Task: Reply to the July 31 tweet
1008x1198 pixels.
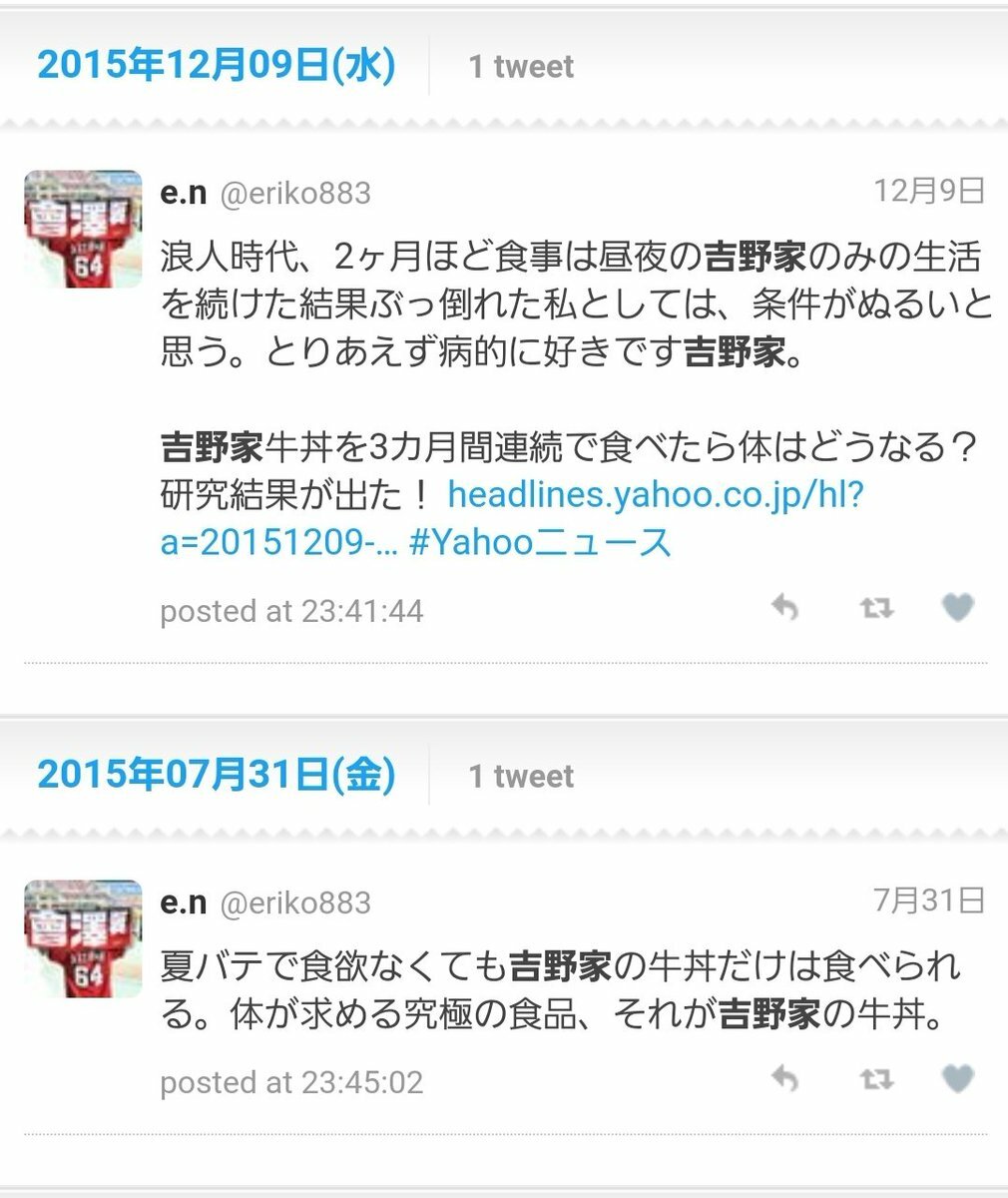Action: tap(785, 1078)
